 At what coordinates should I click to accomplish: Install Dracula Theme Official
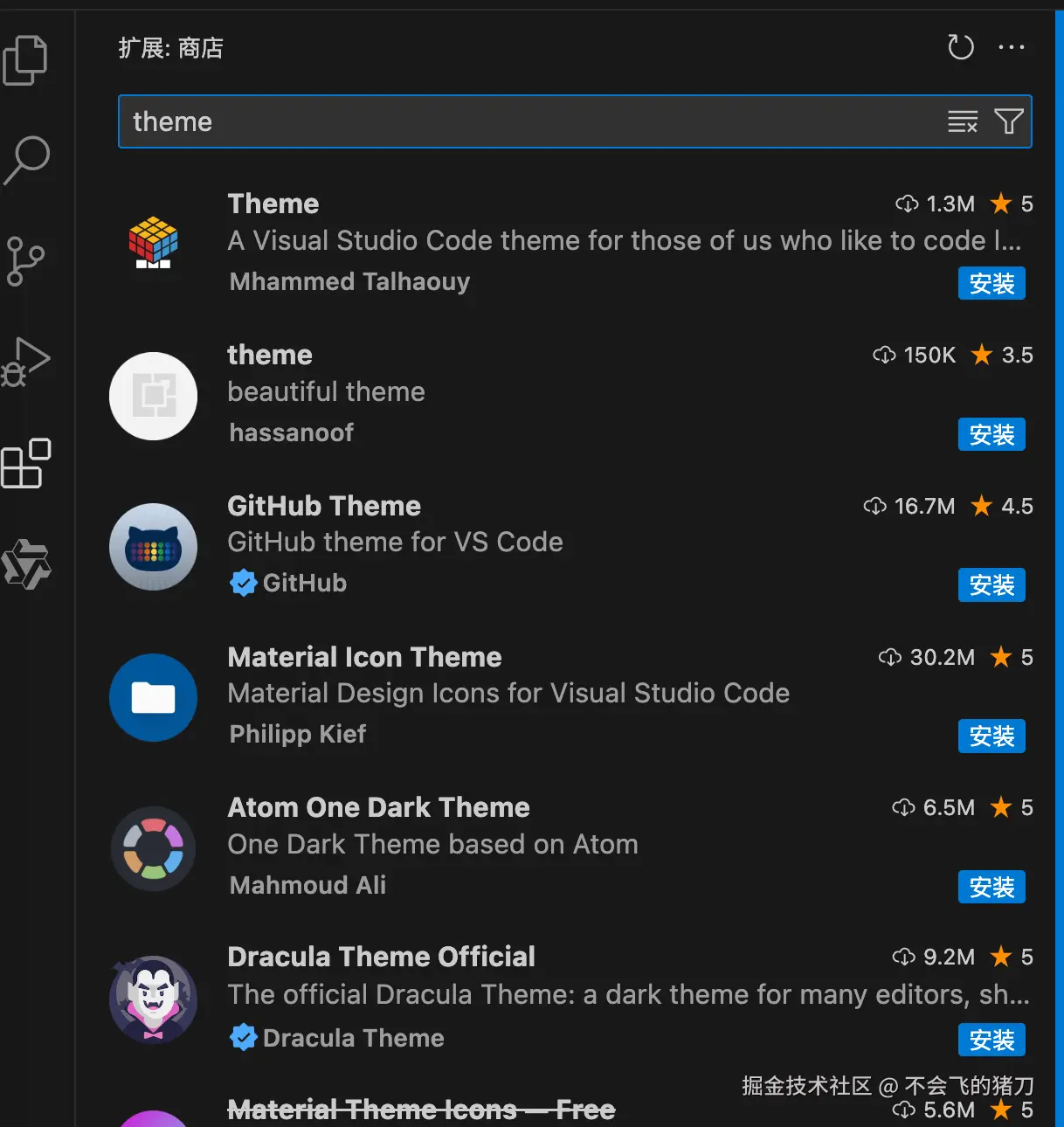[x=991, y=1041]
